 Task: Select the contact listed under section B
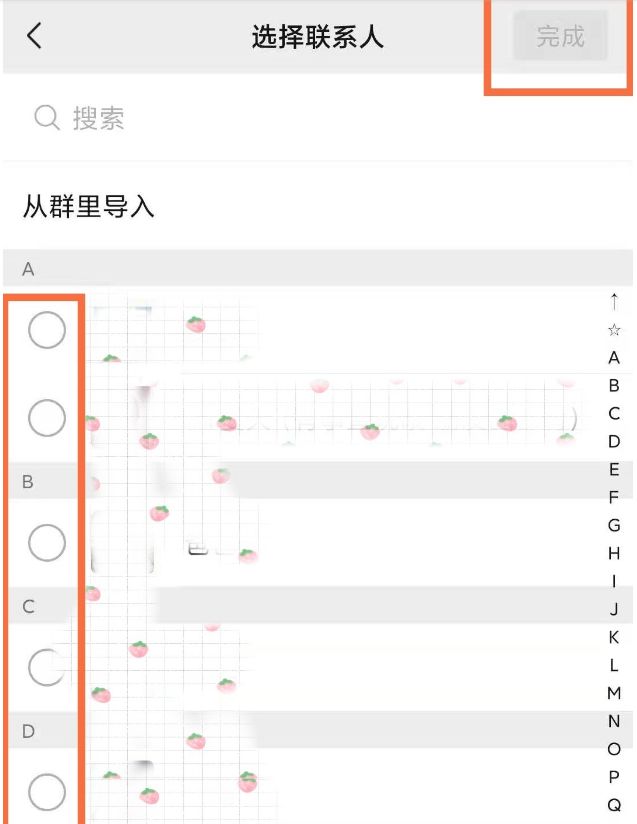46,543
